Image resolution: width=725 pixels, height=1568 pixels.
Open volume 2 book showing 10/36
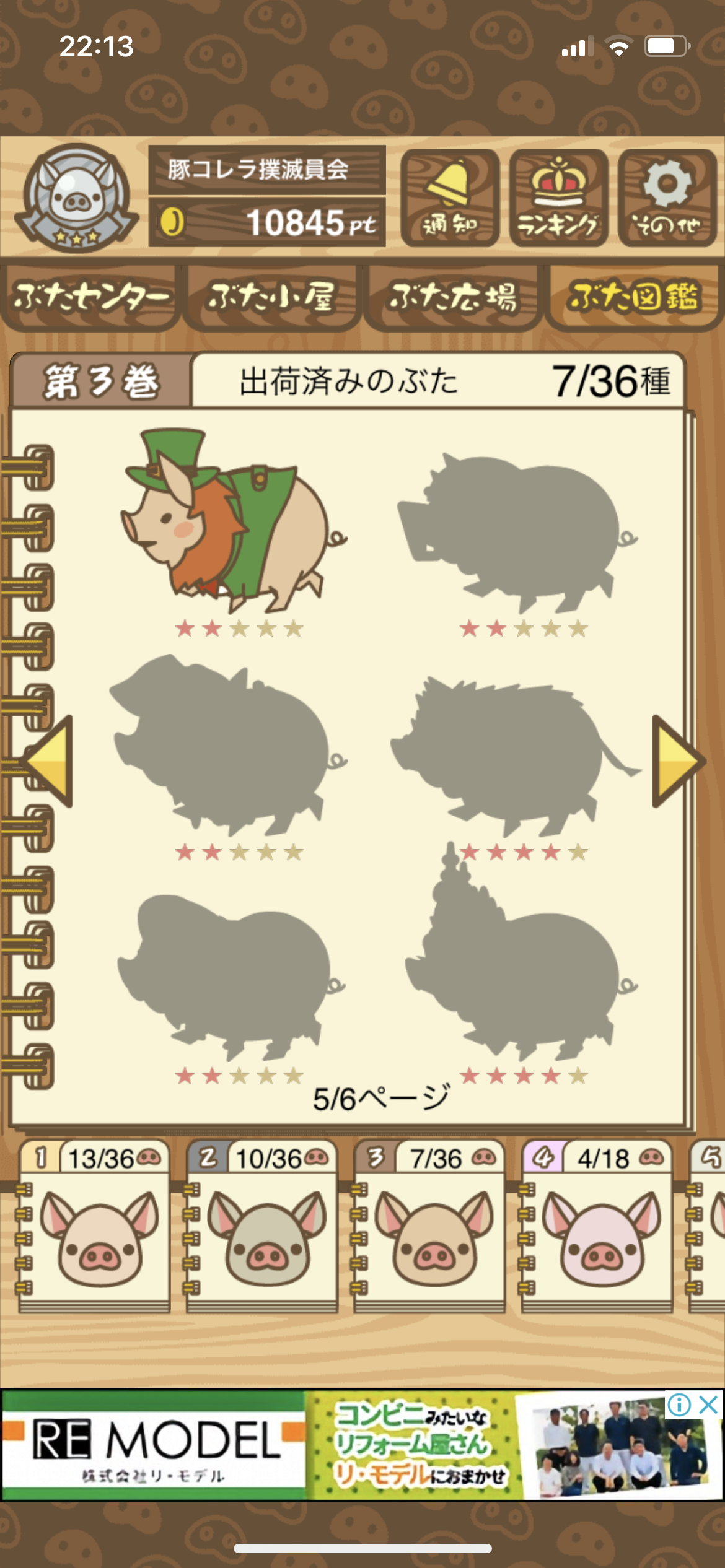pos(261,1227)
